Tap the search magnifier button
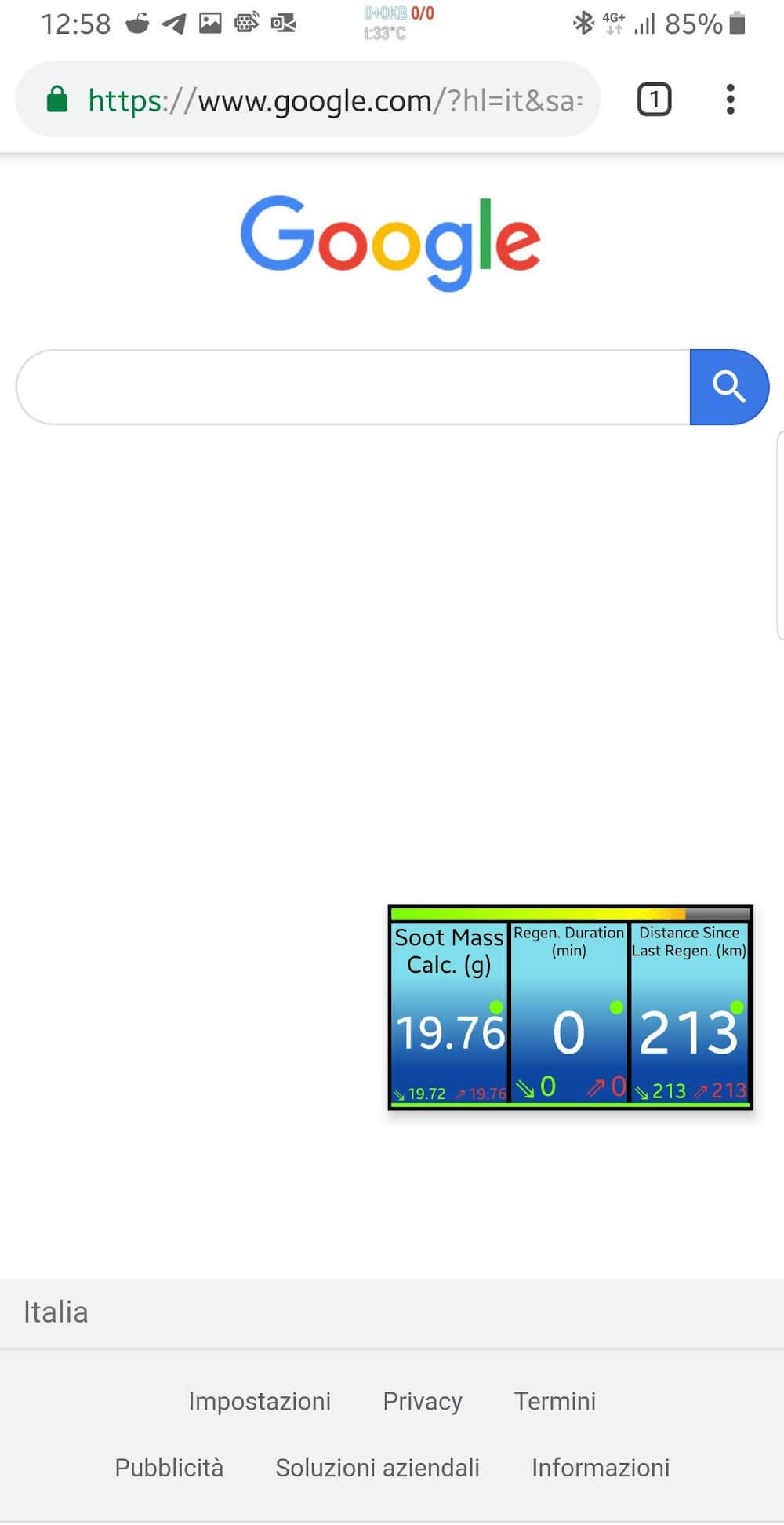Viewport: 784px width, 1525px height. click(729, 387)
